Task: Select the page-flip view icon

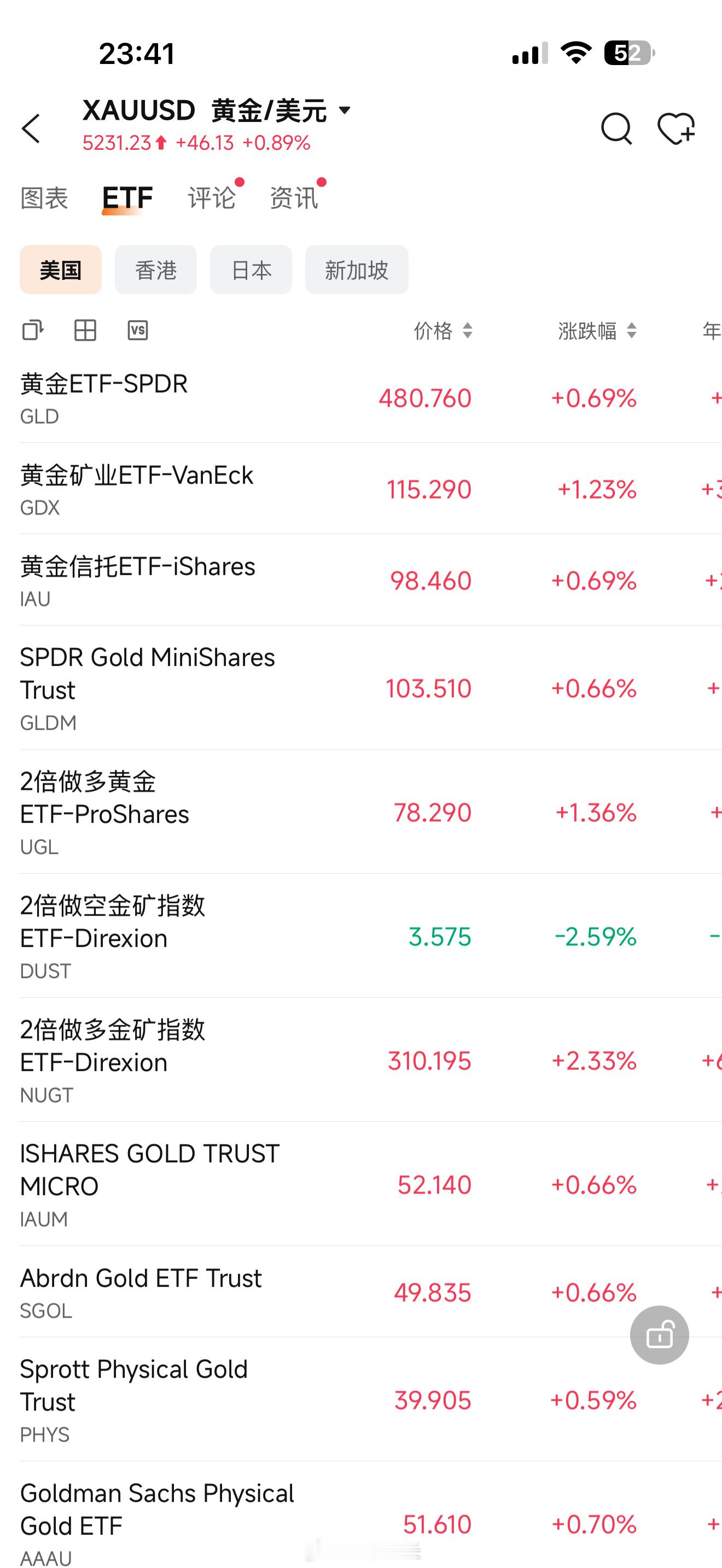Action: (x=33, y=331)
